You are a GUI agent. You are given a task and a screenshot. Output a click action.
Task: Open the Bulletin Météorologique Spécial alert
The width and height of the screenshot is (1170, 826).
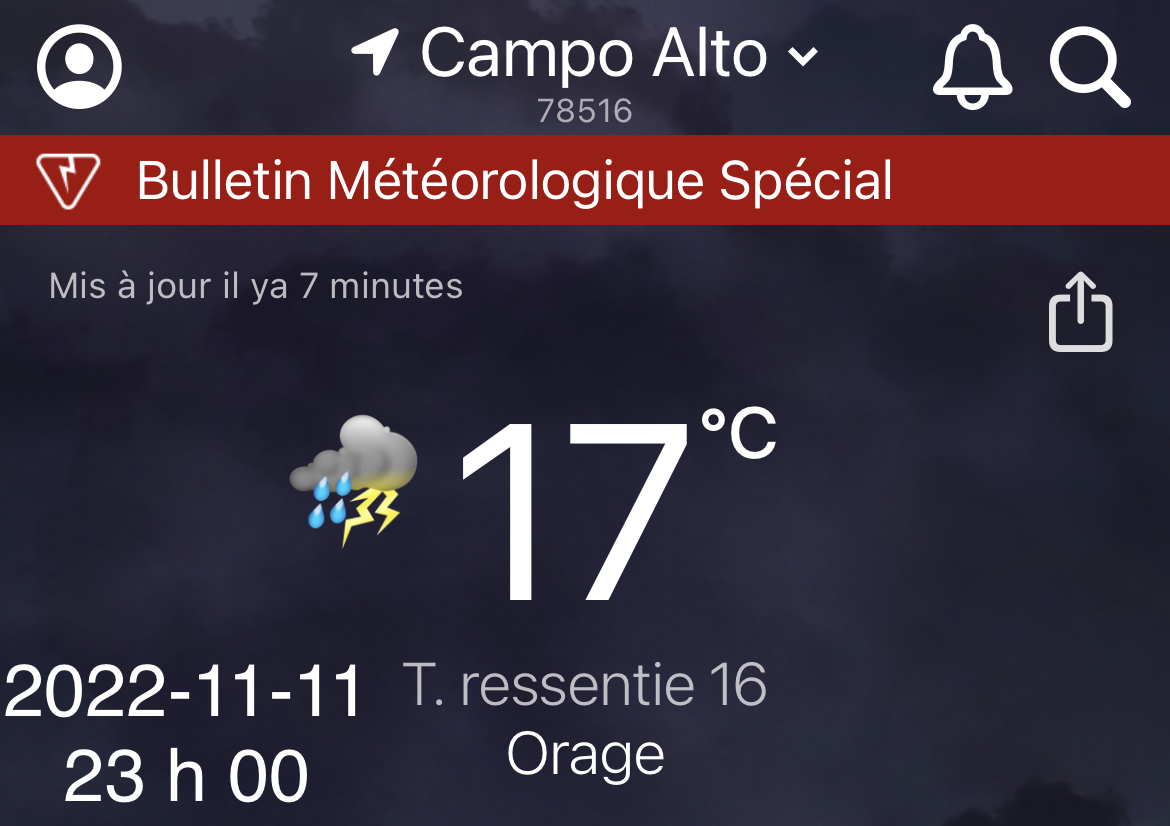pyautogui.click(x=514, y=181)
